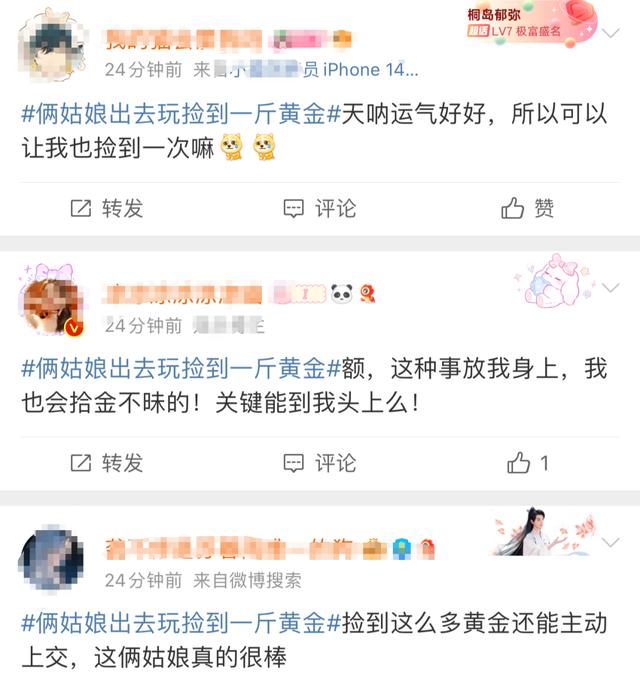The height and width of the screenshot is (689, 640).
Task: Expand options chevron on the 拾金不昧 post
Action: point(613,287)
